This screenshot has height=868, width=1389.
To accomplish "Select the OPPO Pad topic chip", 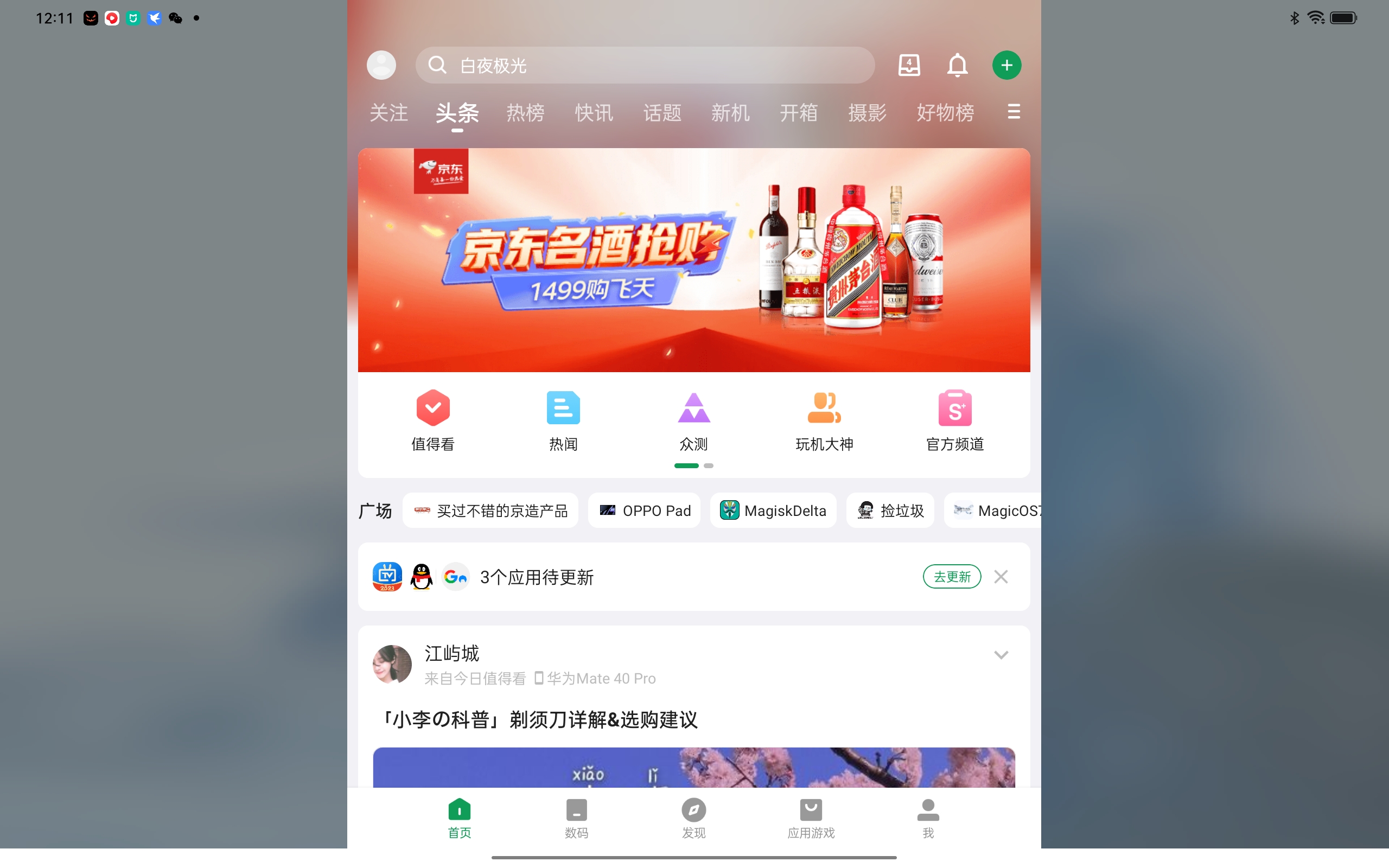I will [x=644, y=510].
